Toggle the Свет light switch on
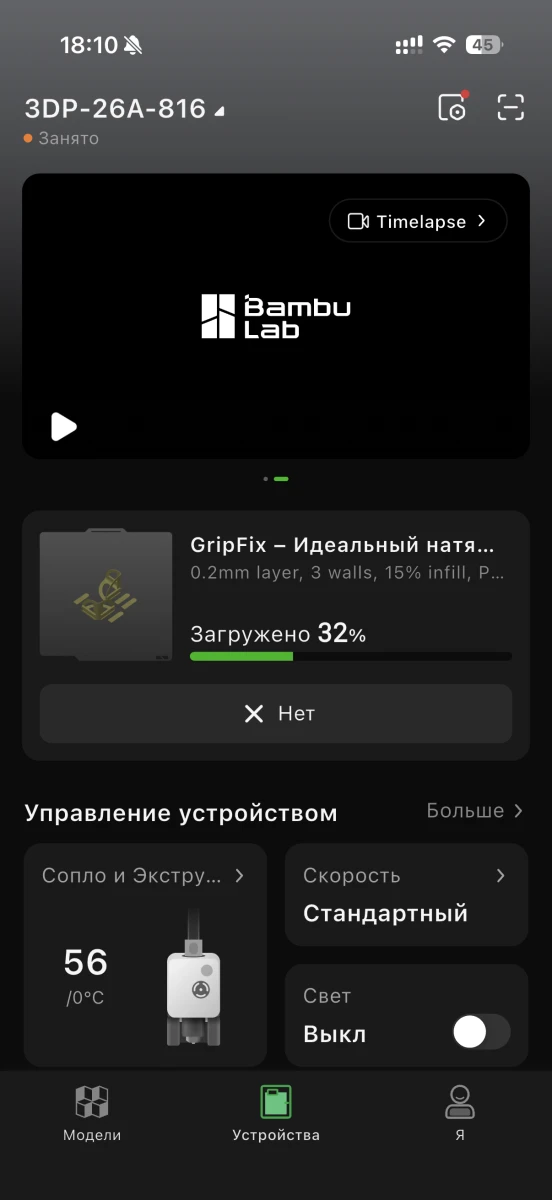 click(481, 1032)
